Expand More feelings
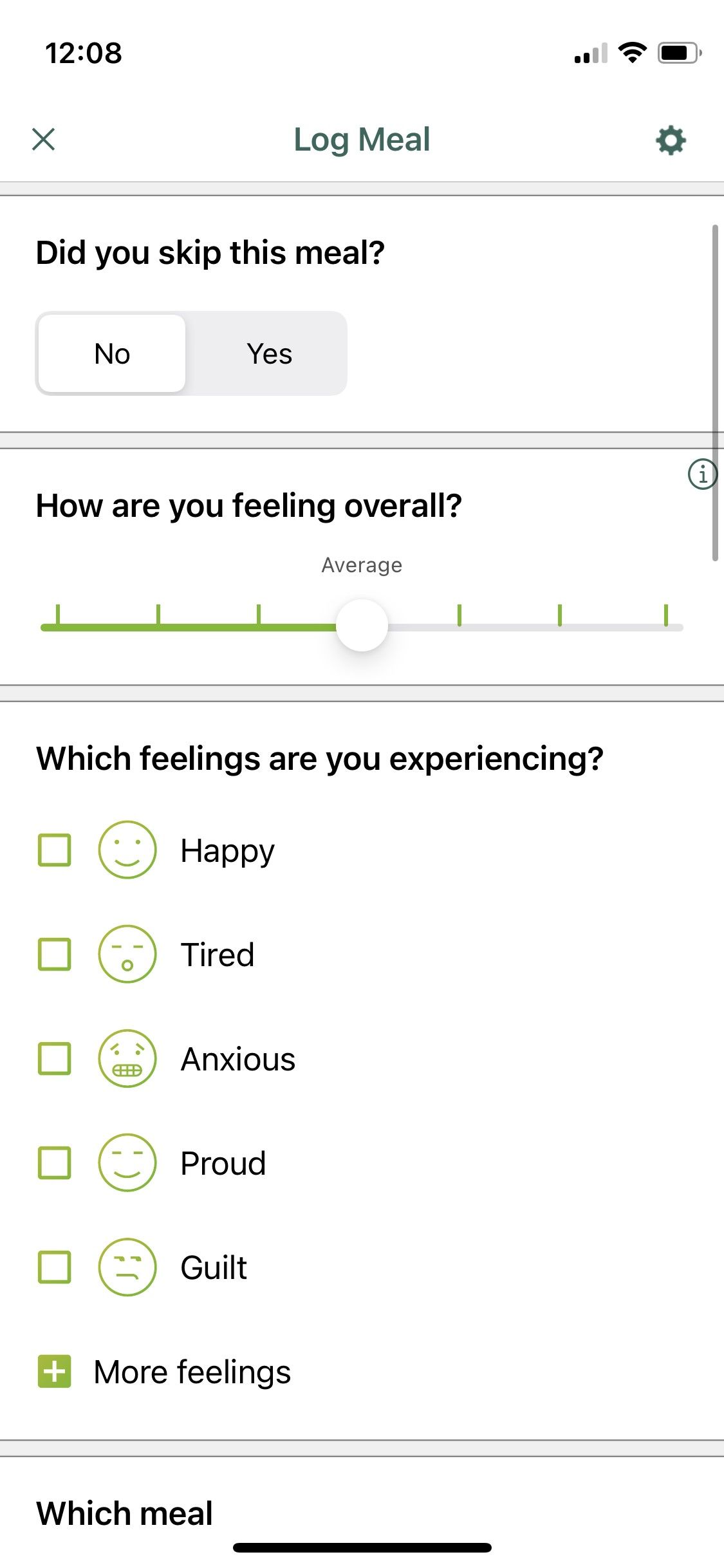This screenshot has width=724, height=1568. coord(55,1372)
